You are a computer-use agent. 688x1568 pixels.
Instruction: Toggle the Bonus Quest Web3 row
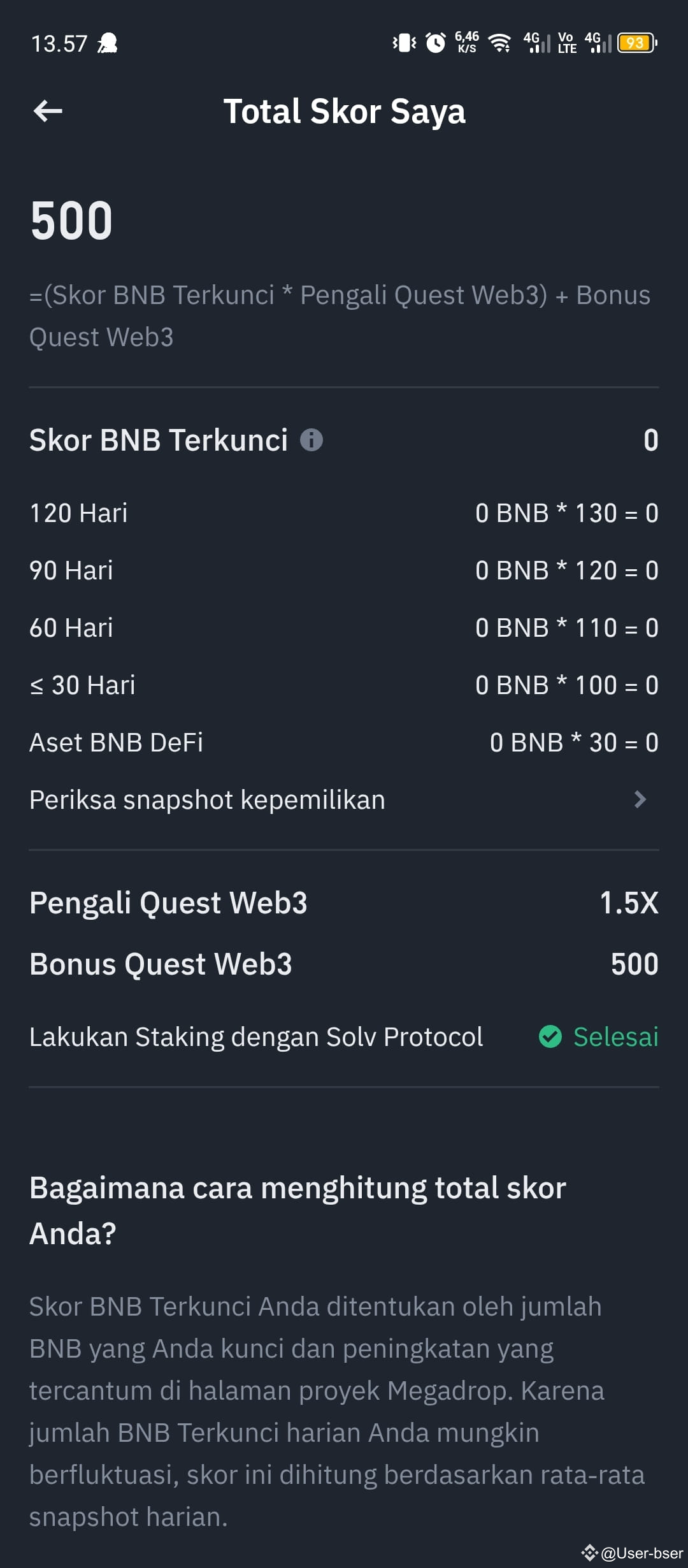pyautogui.click(x=344, y=964)
